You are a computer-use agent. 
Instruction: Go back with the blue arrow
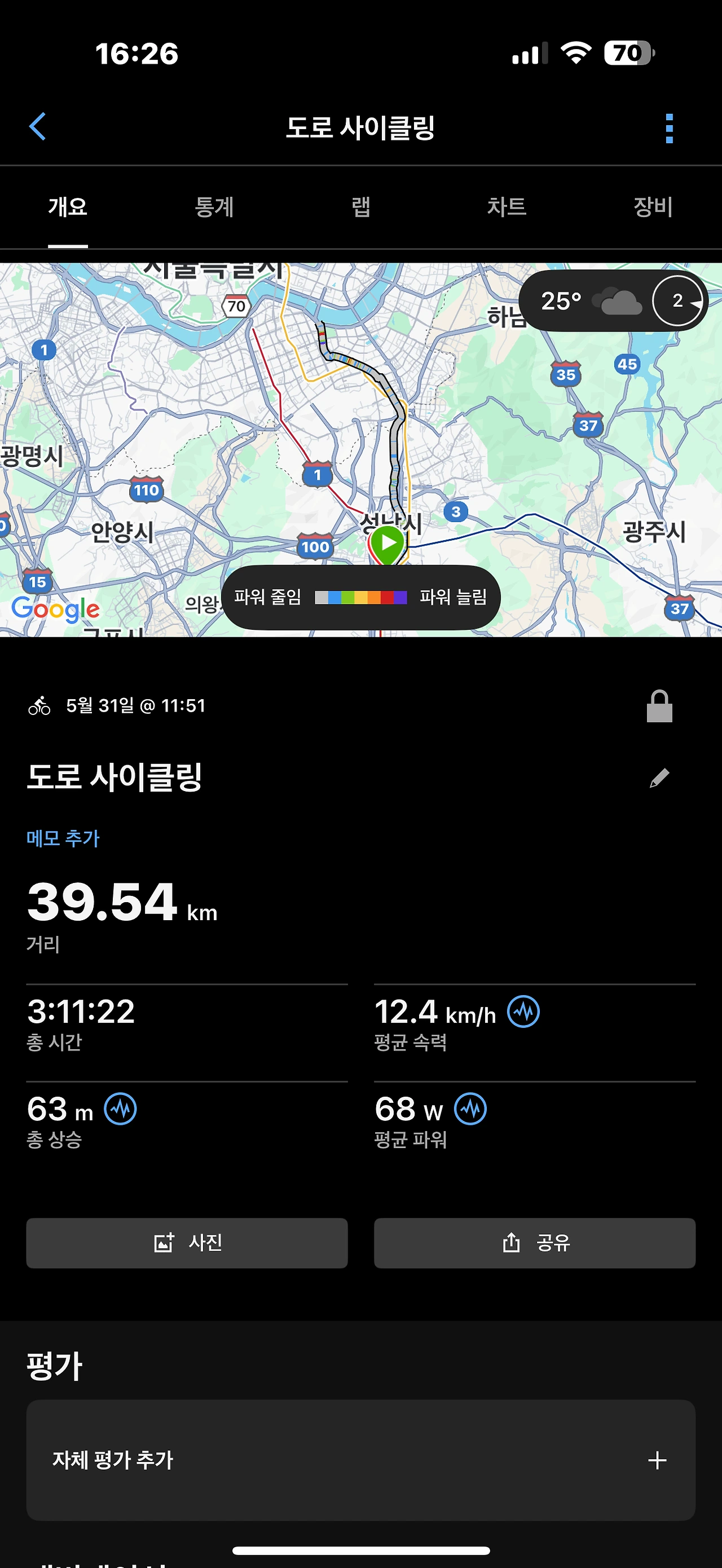tap(38, 127)
